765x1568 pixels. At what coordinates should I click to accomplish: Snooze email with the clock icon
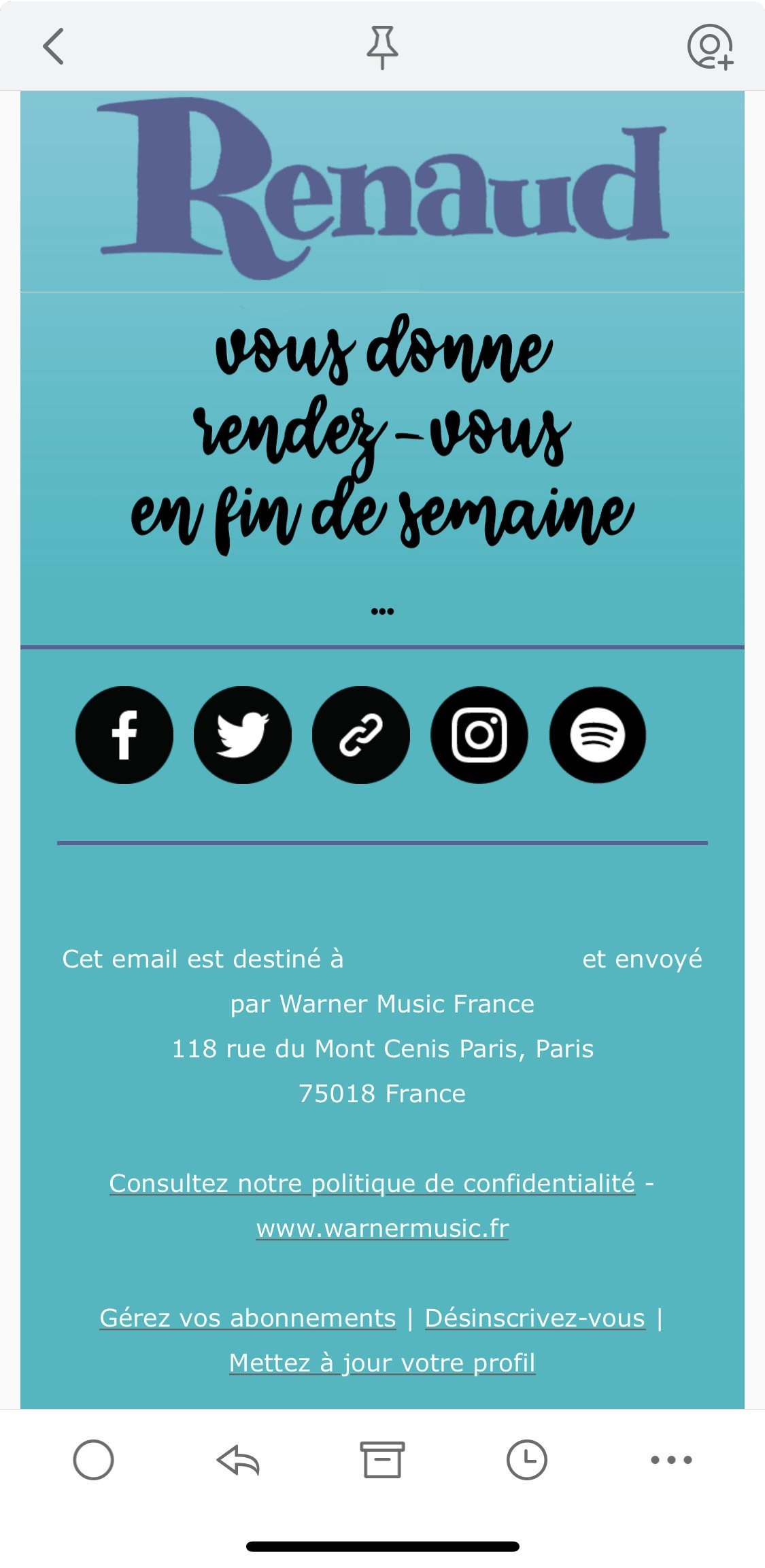(x=527, y=1460)
